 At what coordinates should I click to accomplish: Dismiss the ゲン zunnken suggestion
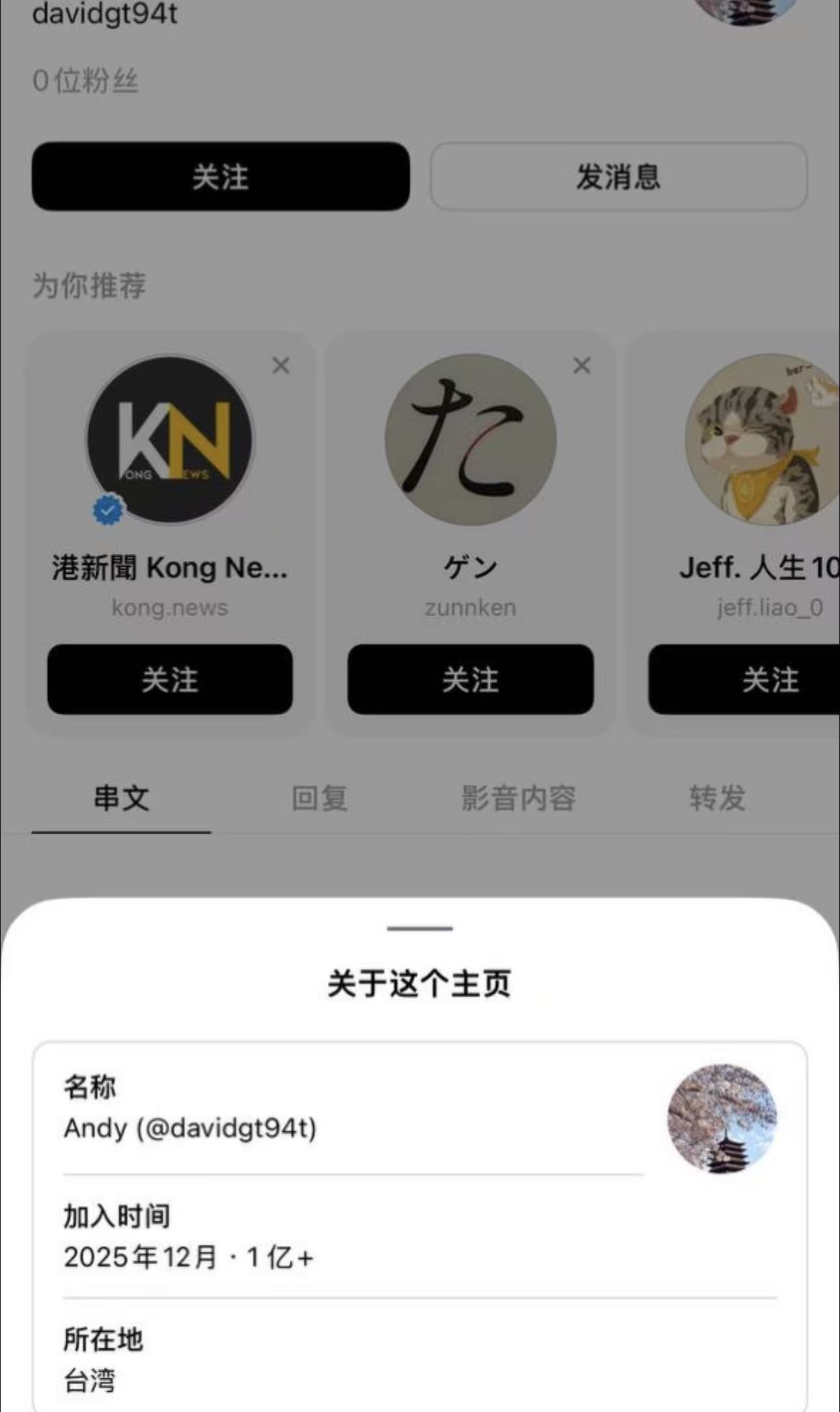coord(581,365)
